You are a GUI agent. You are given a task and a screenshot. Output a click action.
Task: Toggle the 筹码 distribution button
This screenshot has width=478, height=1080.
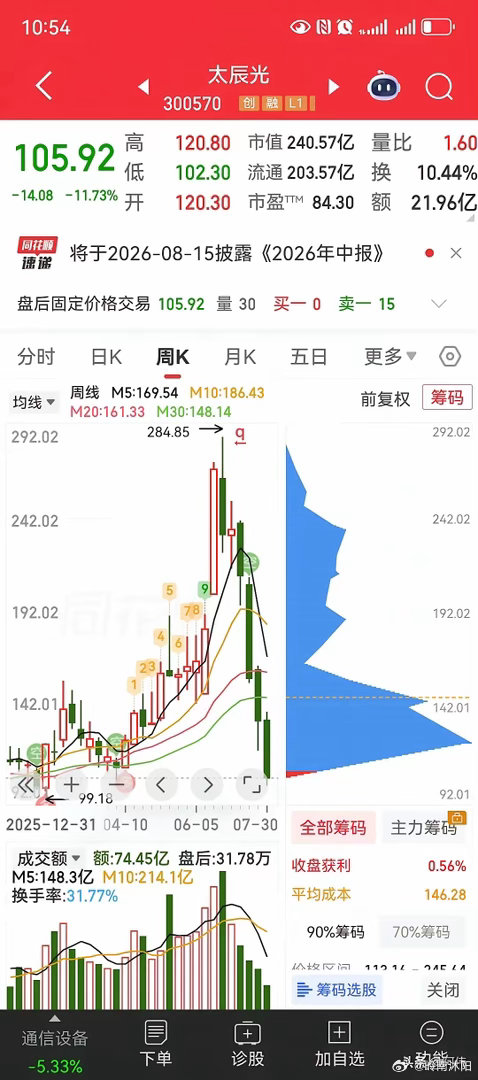[x=447, y=397]
